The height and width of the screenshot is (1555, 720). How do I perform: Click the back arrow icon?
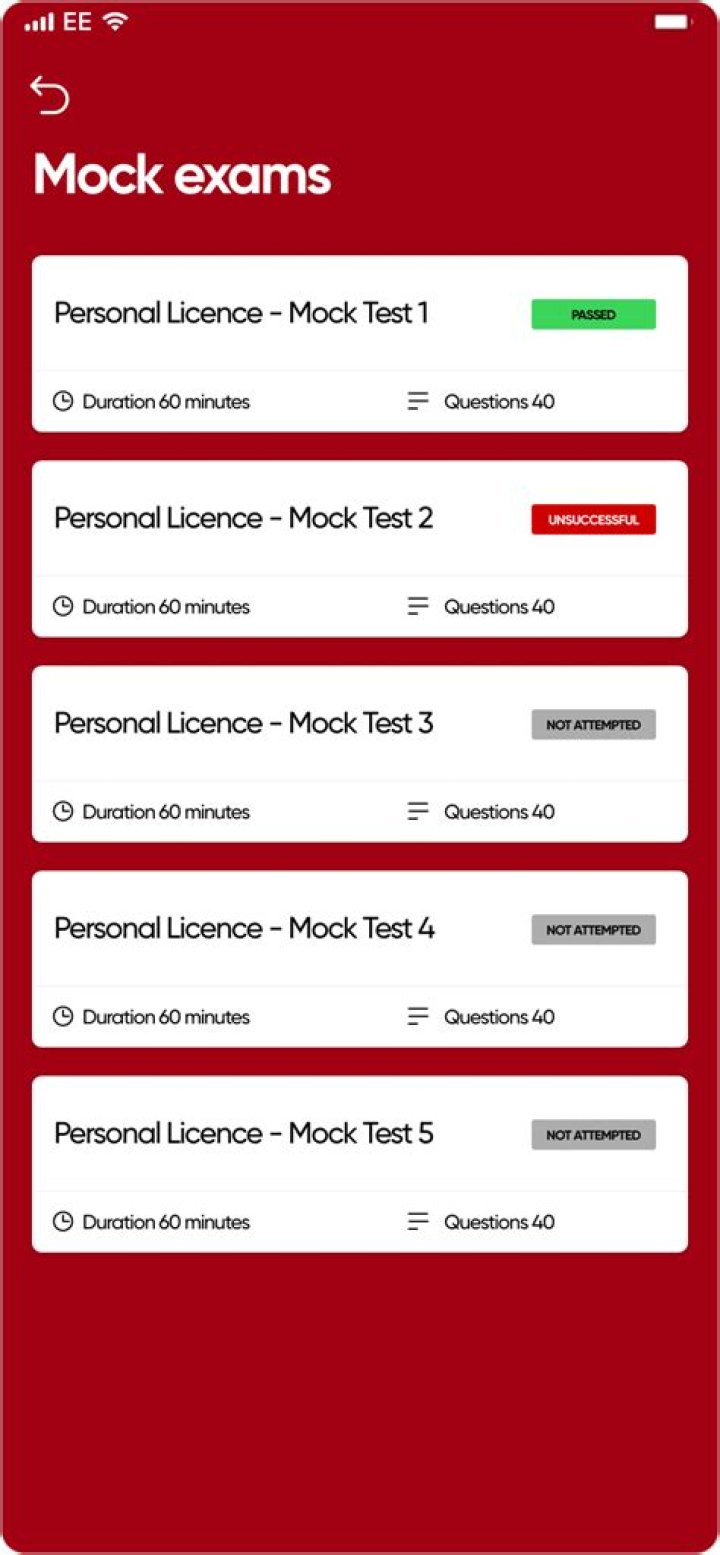point(49,95)
